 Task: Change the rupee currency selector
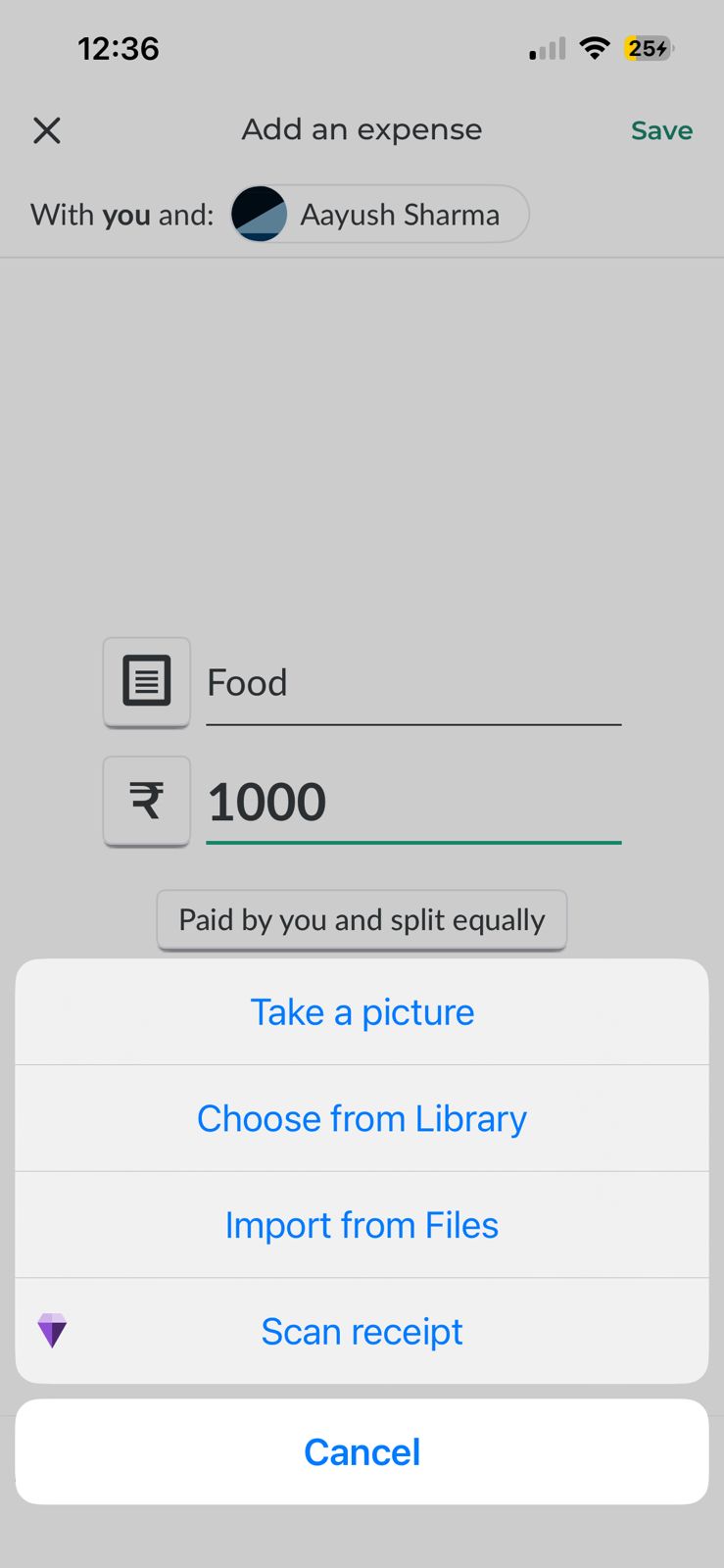(147, 801)
